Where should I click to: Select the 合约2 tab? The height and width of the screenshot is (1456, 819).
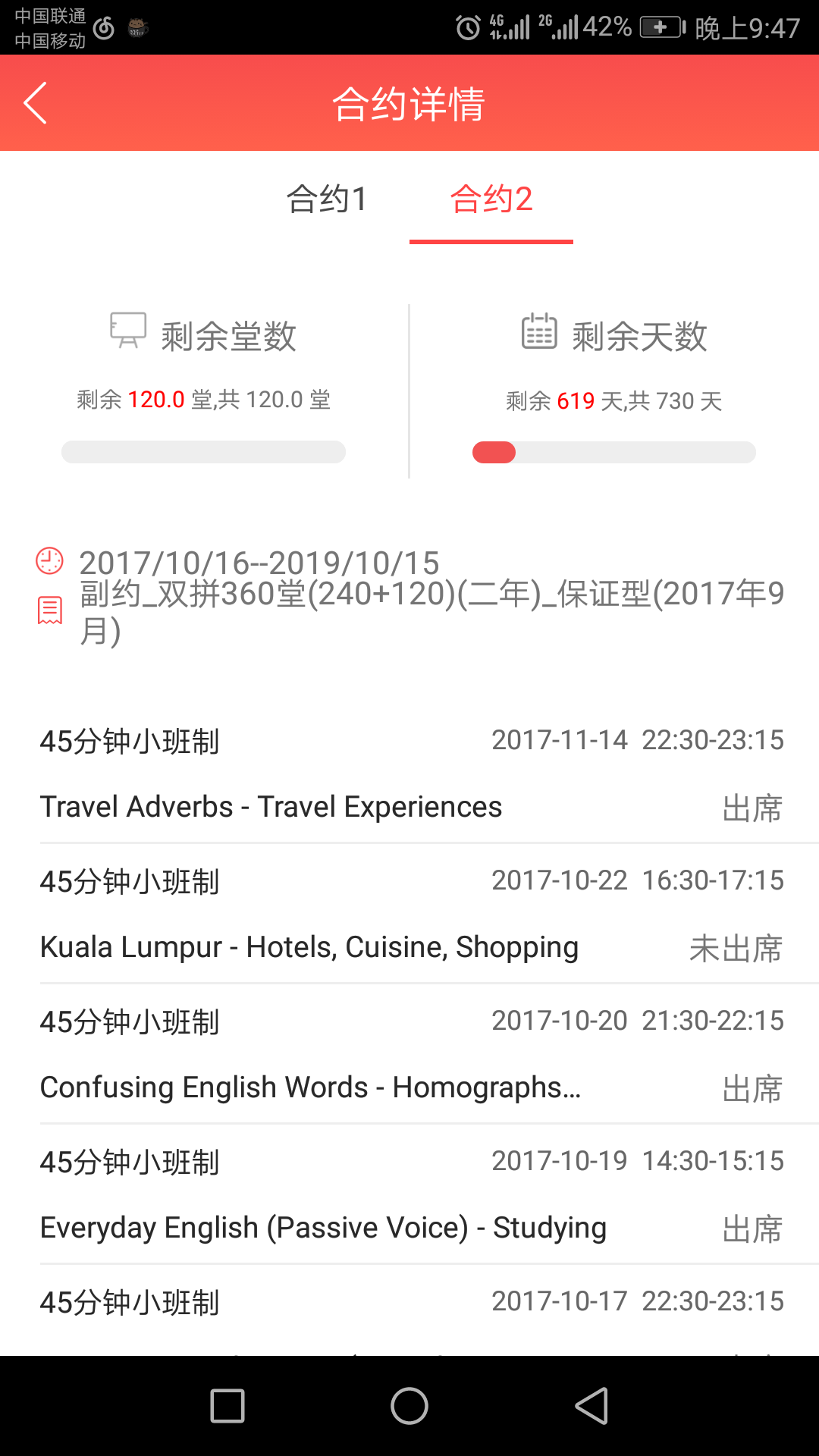pos(491,199)
